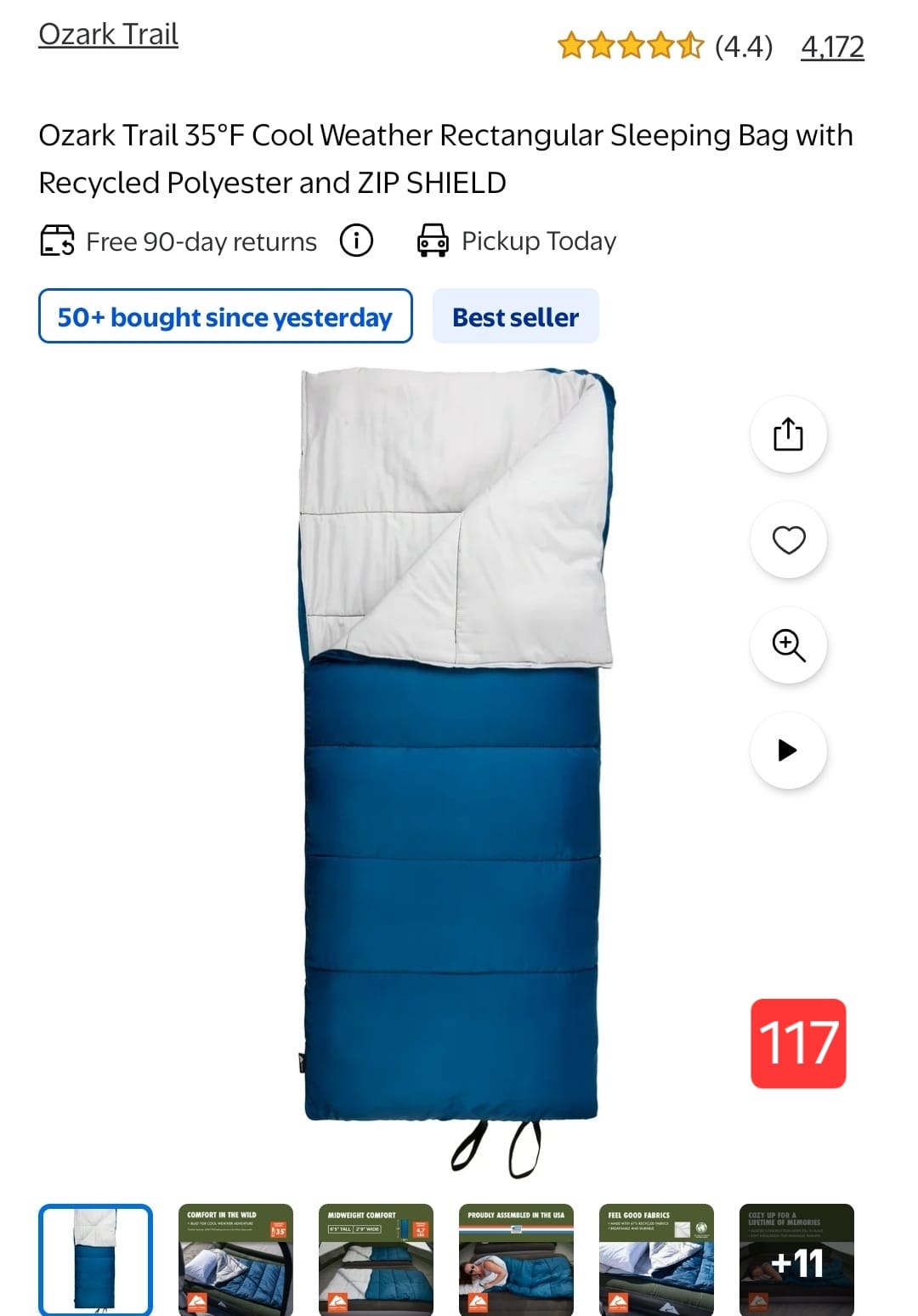Screen dimensions: 918x1316
Task: Select the first blue sleeping bag thumbnail
Action: click(95, 1259)
